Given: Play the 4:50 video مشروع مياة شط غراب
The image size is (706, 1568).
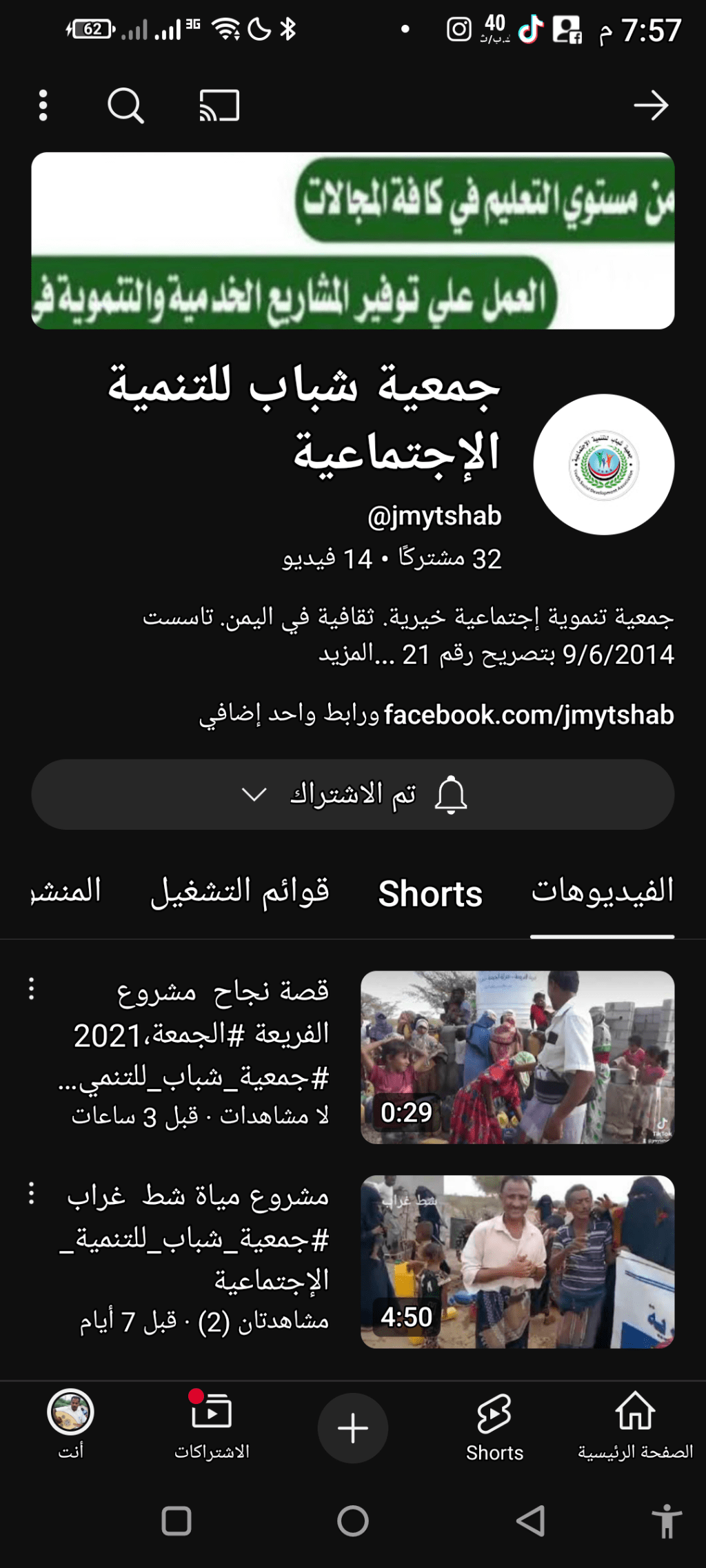Looking at the screenshot, I should [x=517, y=1261].
